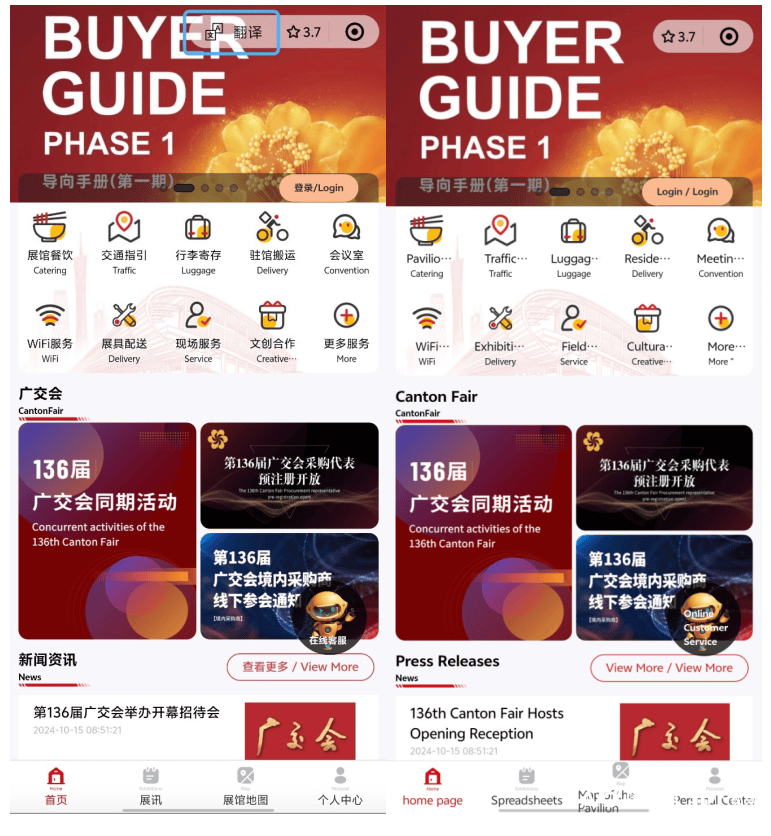Image resolution: width=771 pixels, height=836 pixels.
Task: Tap 查看更多 / View More for news
Action: 300,667
